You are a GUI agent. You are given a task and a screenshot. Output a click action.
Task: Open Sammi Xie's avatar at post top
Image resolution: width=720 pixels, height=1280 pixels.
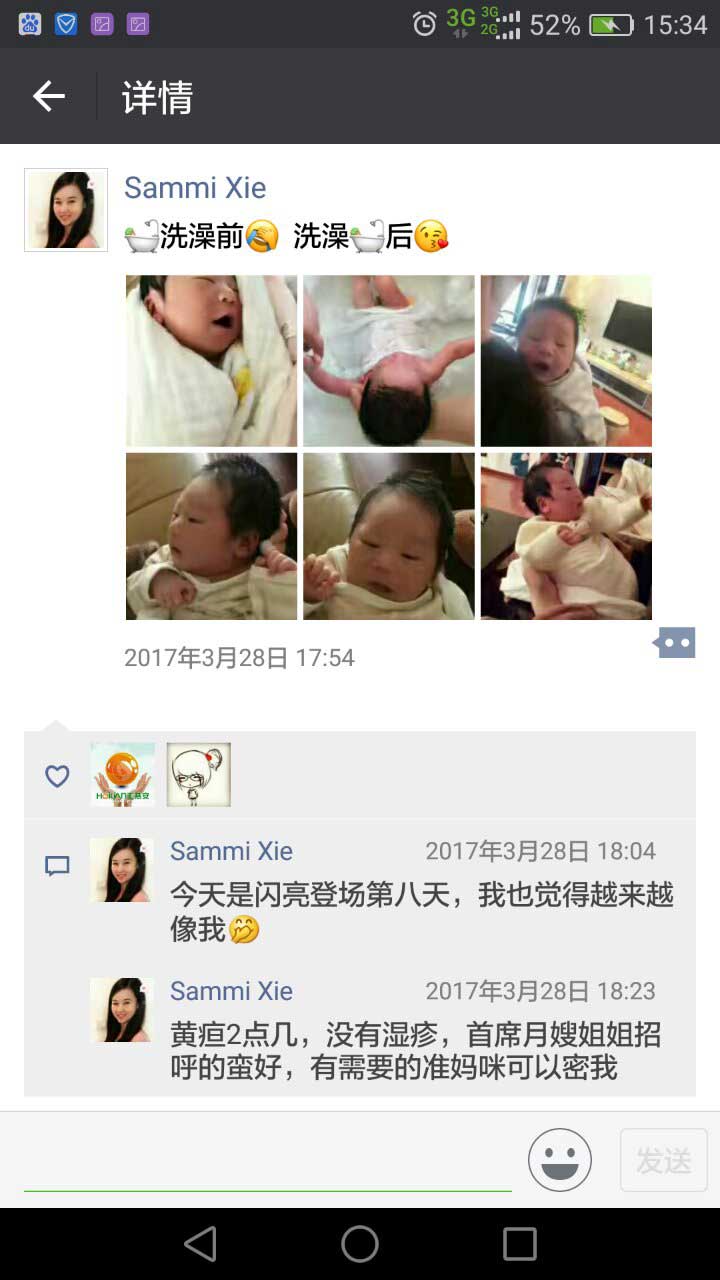click(66, 210)
